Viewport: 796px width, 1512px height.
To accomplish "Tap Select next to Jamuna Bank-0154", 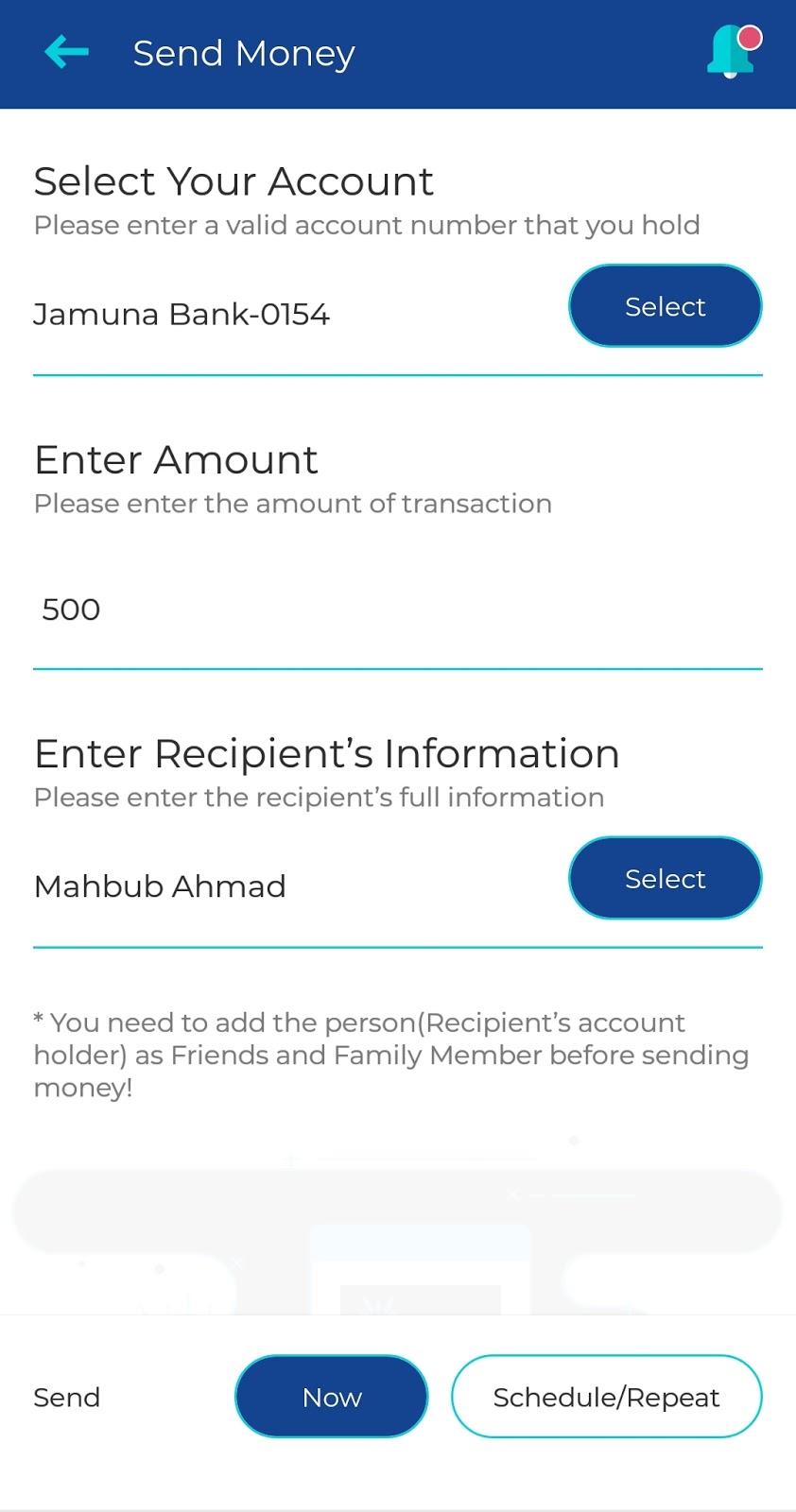I will coord(665,306).
